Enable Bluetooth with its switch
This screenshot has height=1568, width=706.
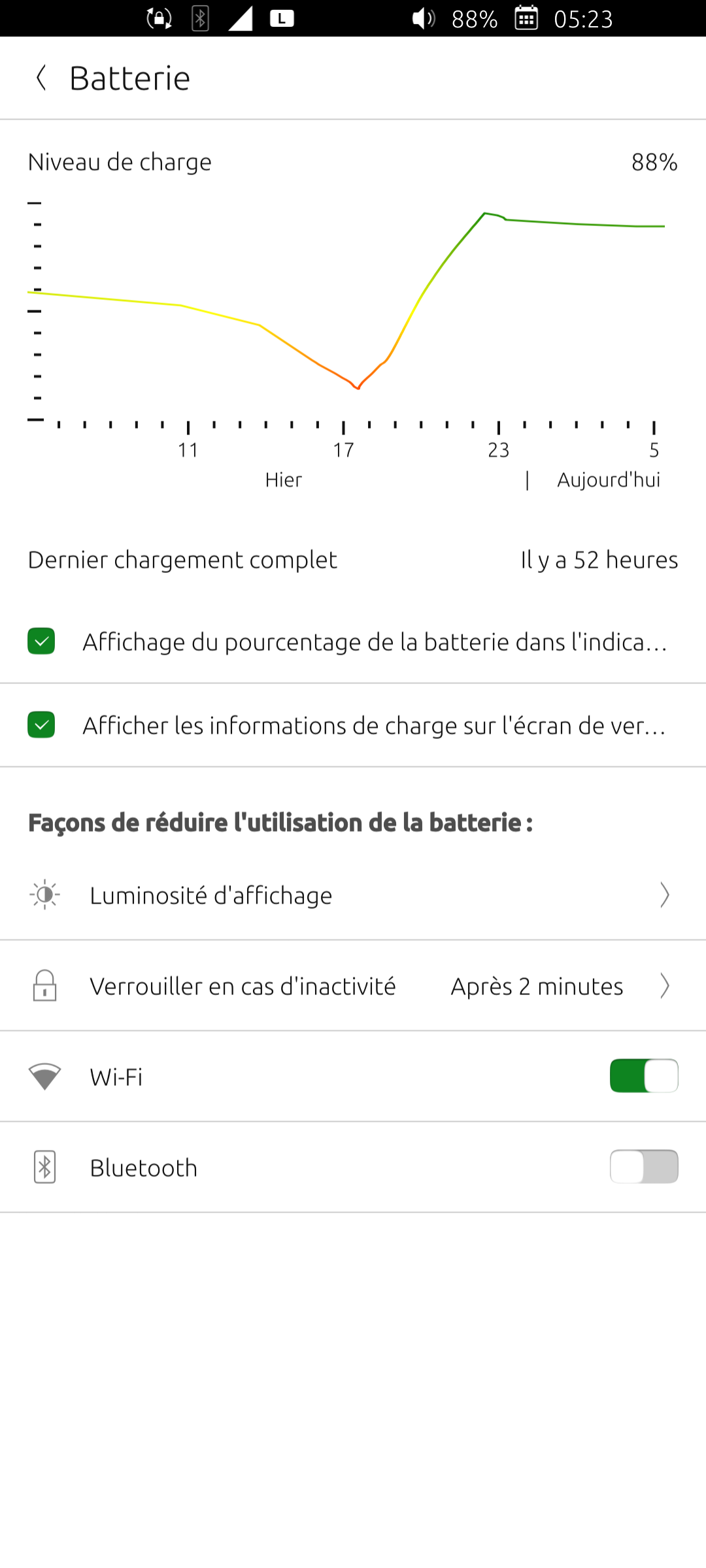coord(644,1167)
